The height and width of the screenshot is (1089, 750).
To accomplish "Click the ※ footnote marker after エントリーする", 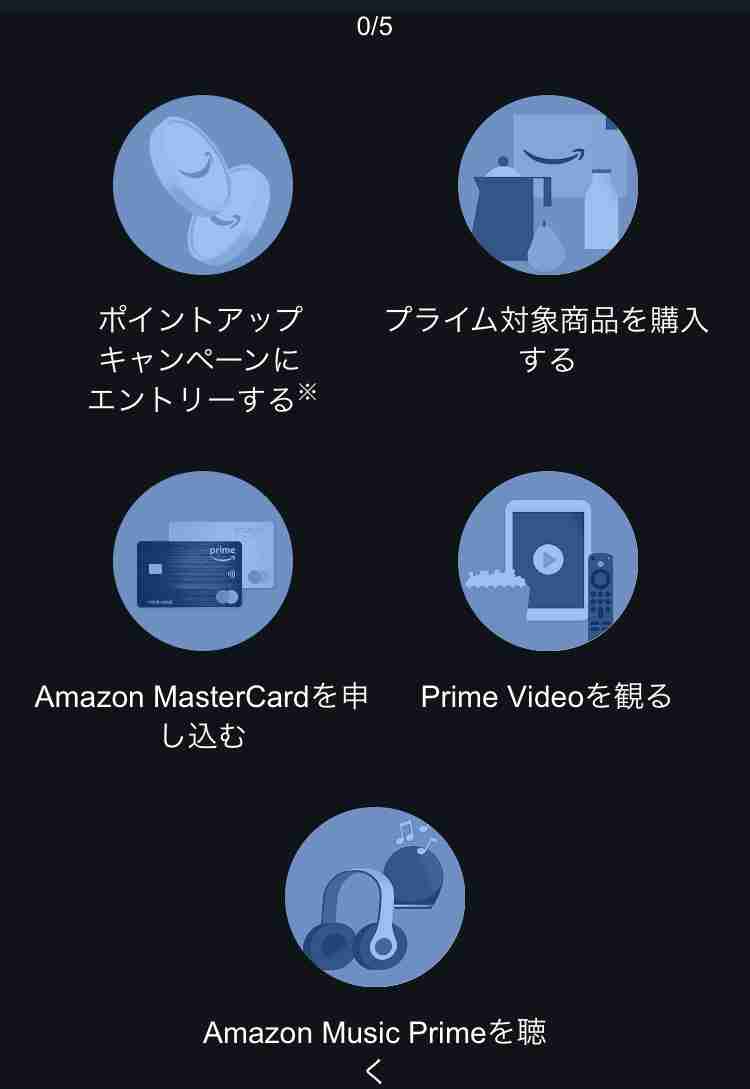I will click(x=306, y=392).
